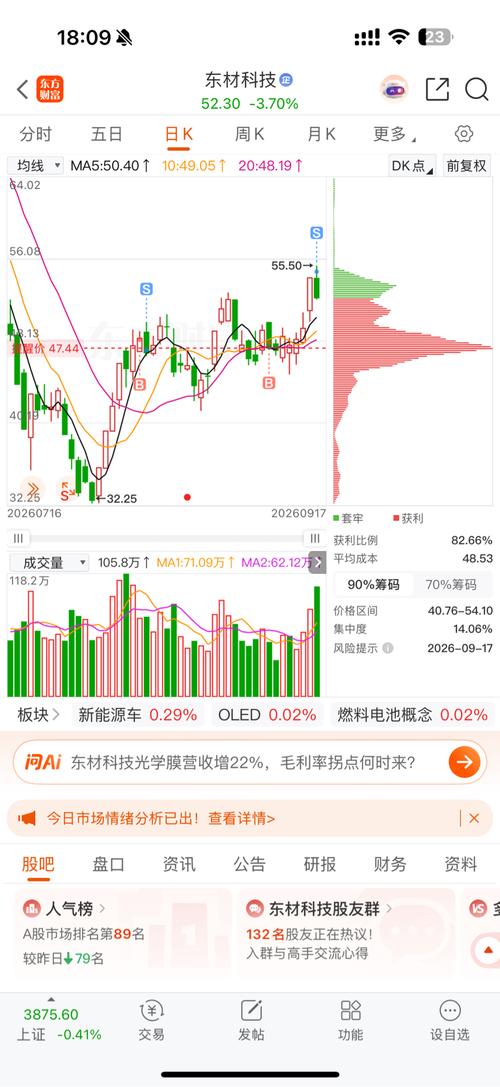Open chart settings gear icon
Screen dimensions: 500x1087
click(x=464, y=134)
